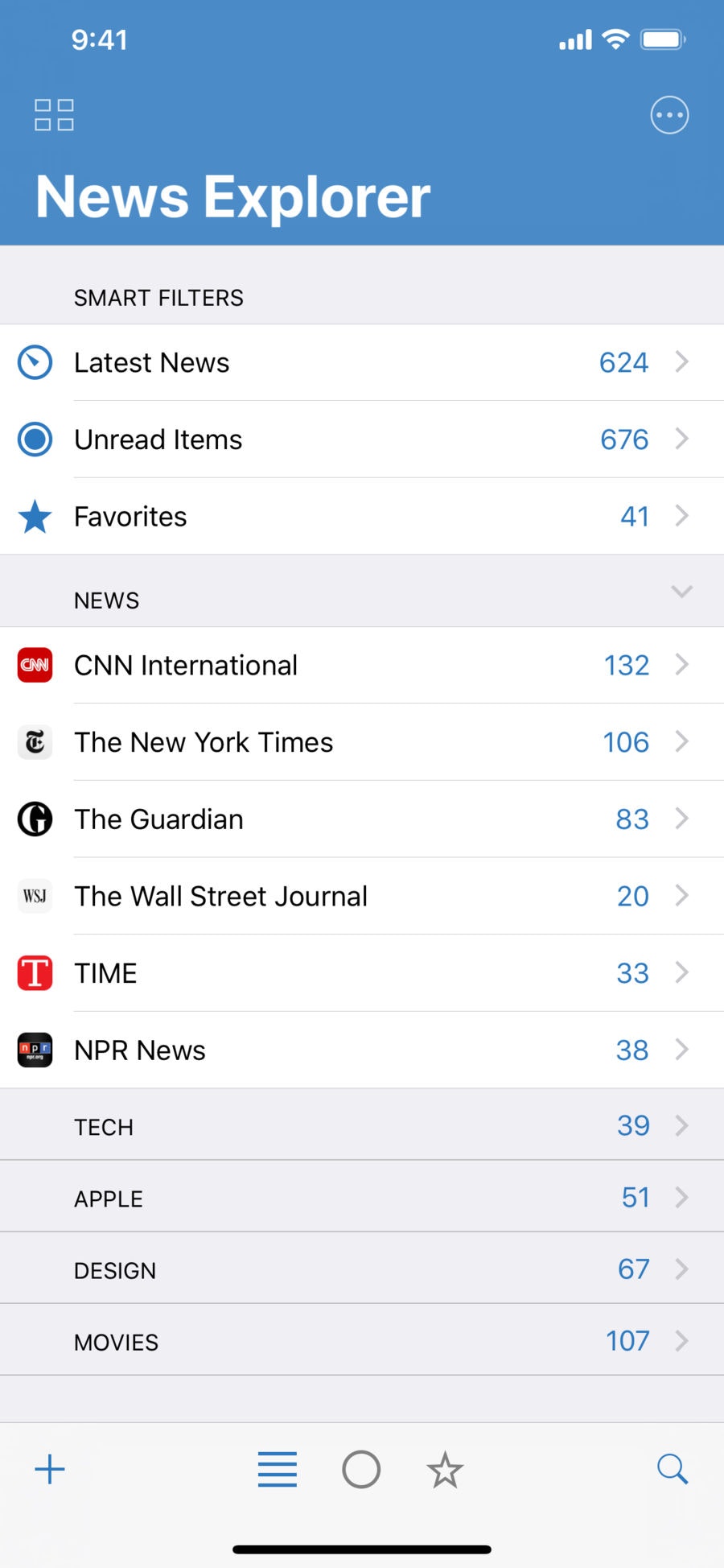
Task: Select the TIME feed icon
Action: 34,972
